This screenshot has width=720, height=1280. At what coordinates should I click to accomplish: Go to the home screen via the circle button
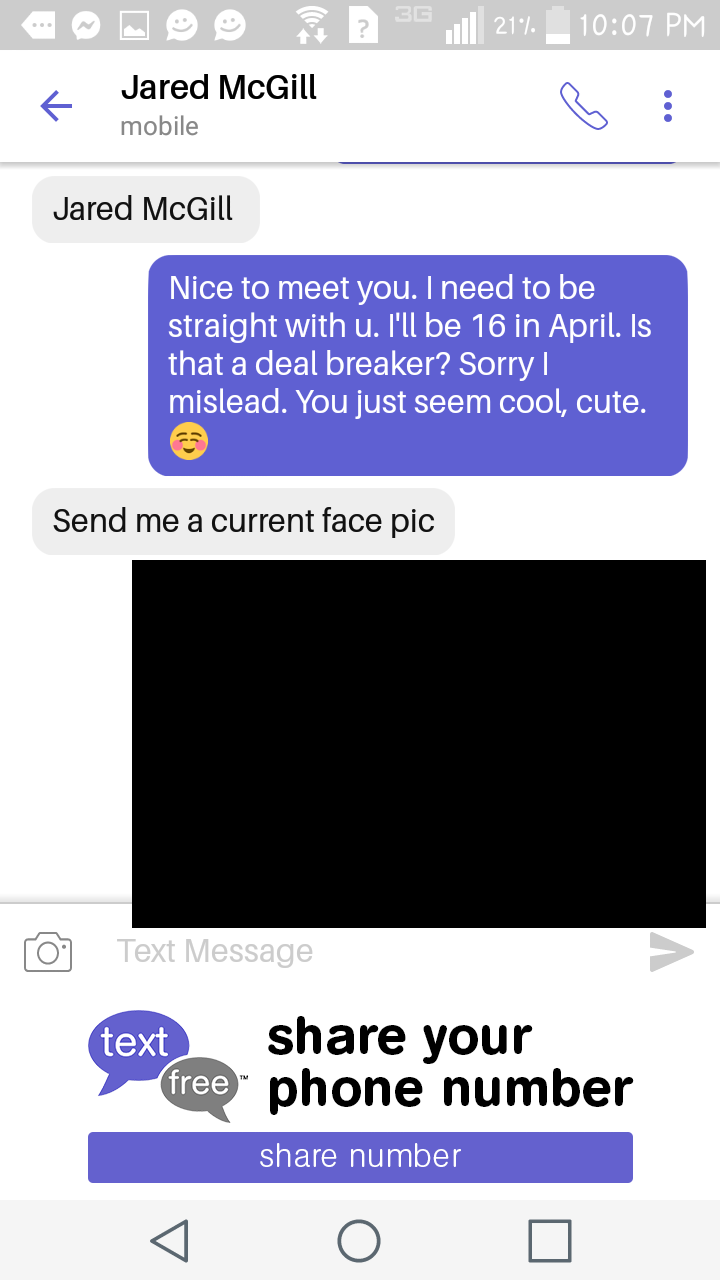[359, 1240]
